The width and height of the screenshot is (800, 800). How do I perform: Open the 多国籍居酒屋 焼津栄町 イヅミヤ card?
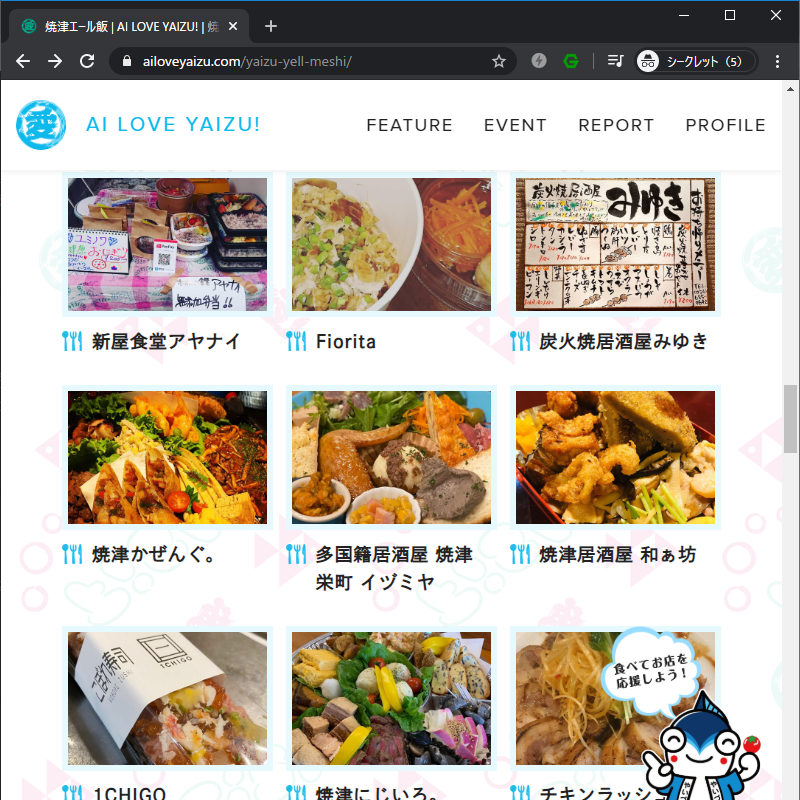click(x=391, y=457)
